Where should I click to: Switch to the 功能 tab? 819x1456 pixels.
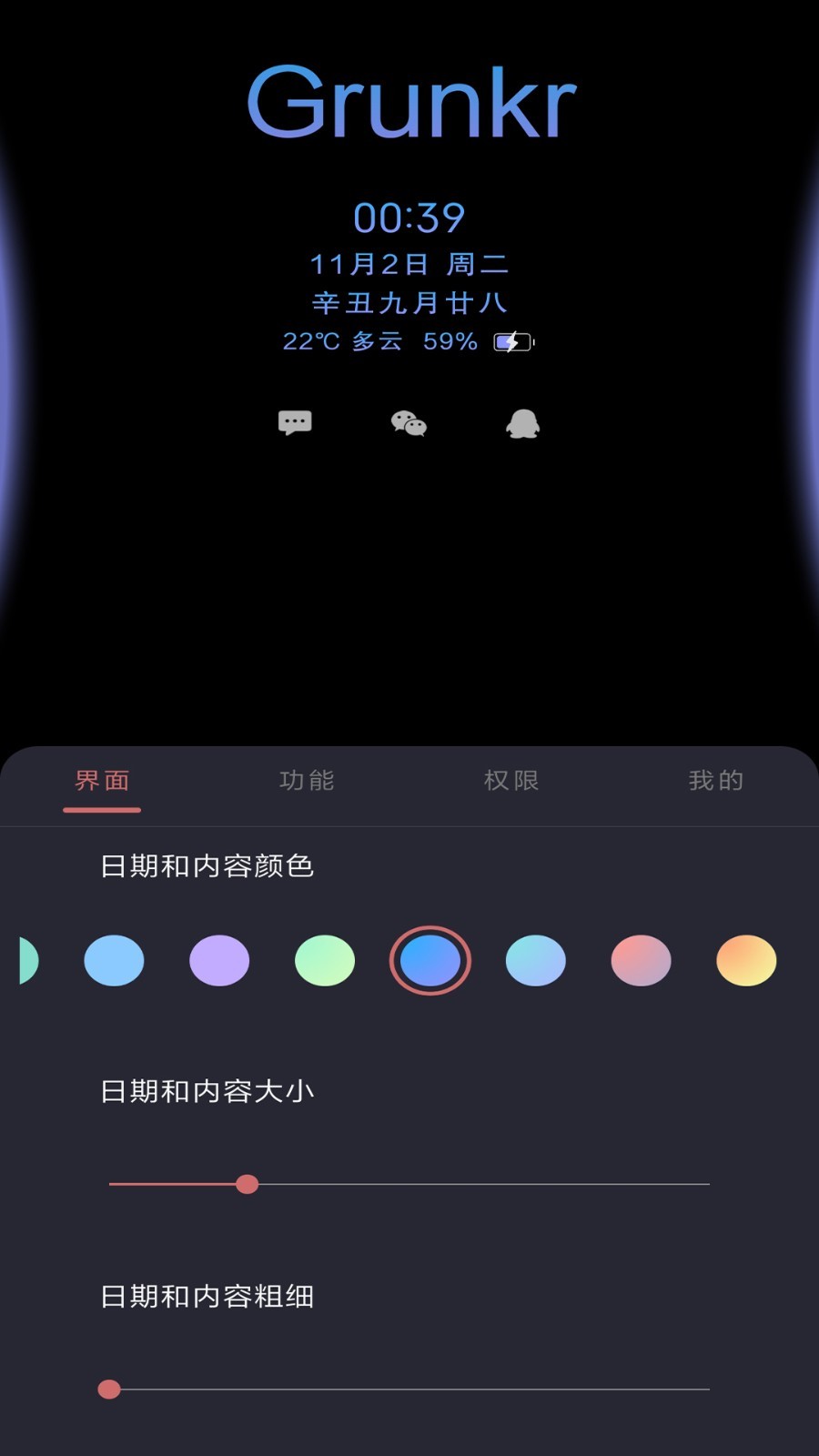(307, 781)
